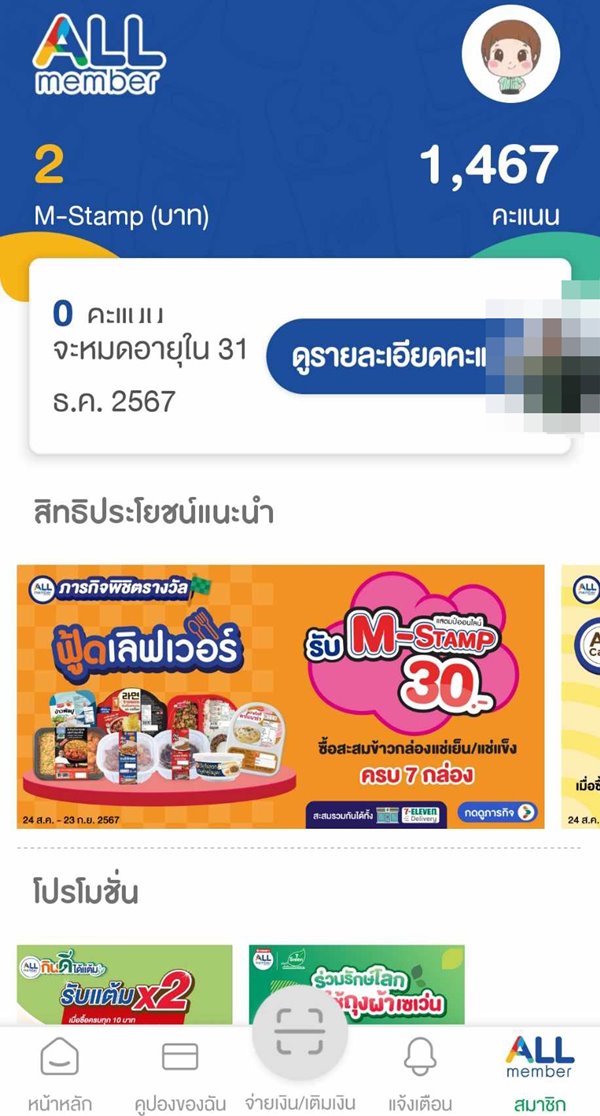Switch to คูปองของฉัน tab
600x1116 pixels.
click(x=179, y=1075)
